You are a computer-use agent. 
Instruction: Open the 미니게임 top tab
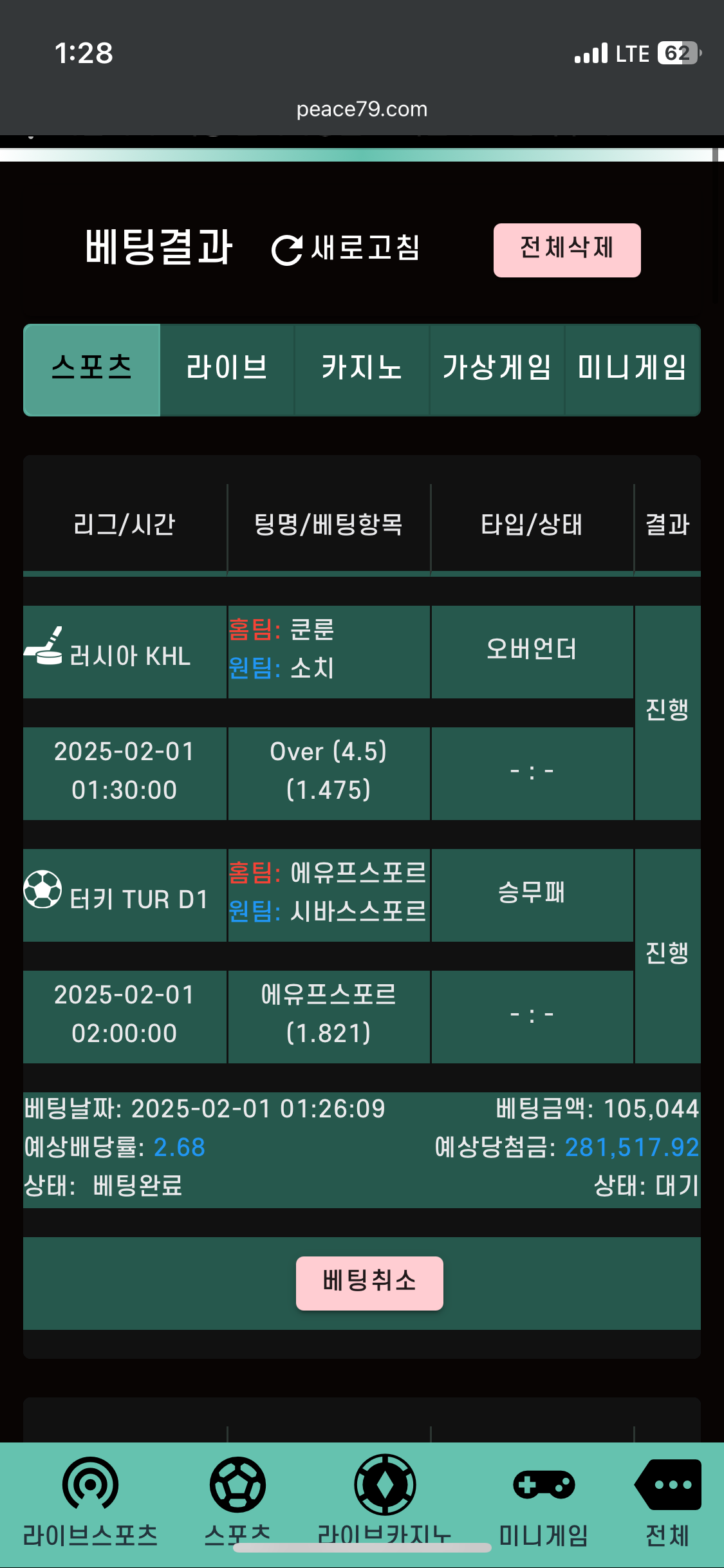(x=632, y=370)
